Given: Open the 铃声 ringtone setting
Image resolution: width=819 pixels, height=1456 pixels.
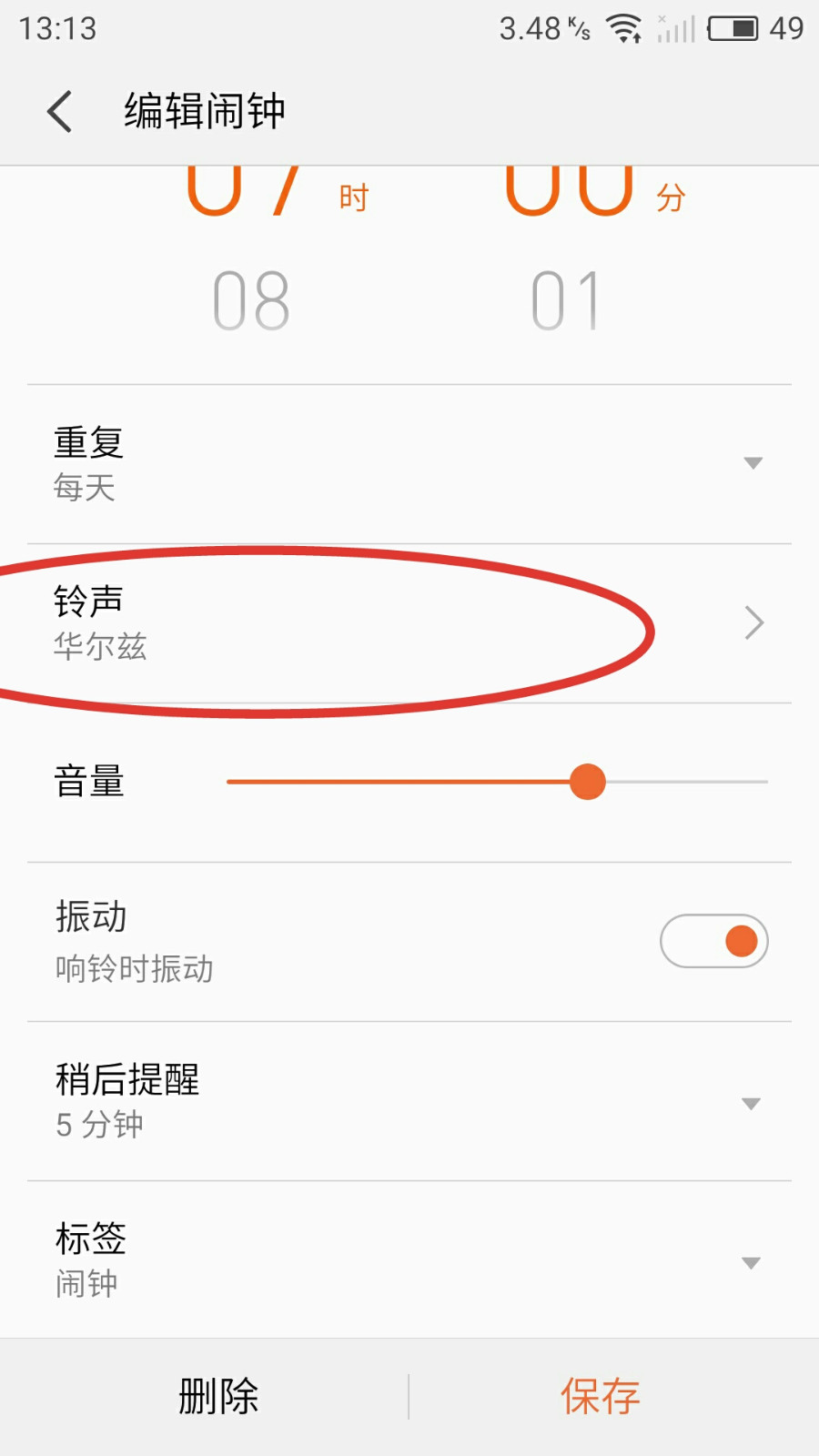Looking at the screenshot, I should [409, 623].
